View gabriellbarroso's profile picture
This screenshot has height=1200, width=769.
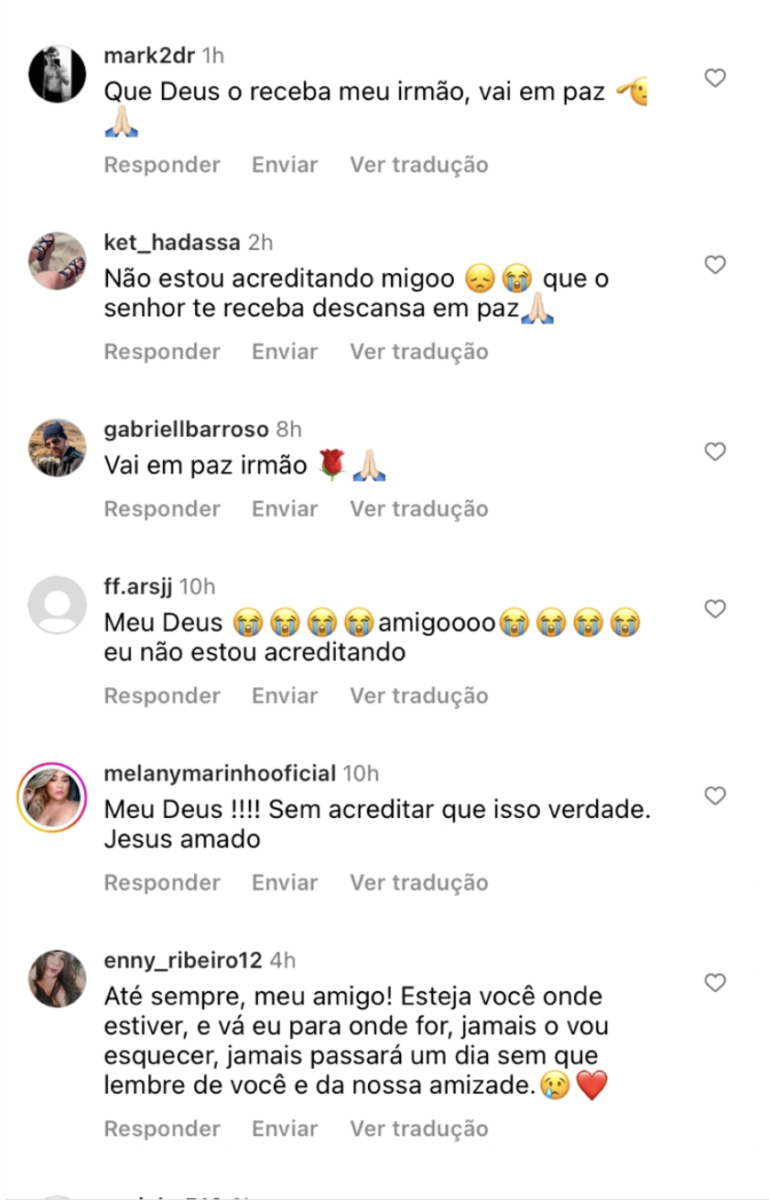[x=57, y=448]
